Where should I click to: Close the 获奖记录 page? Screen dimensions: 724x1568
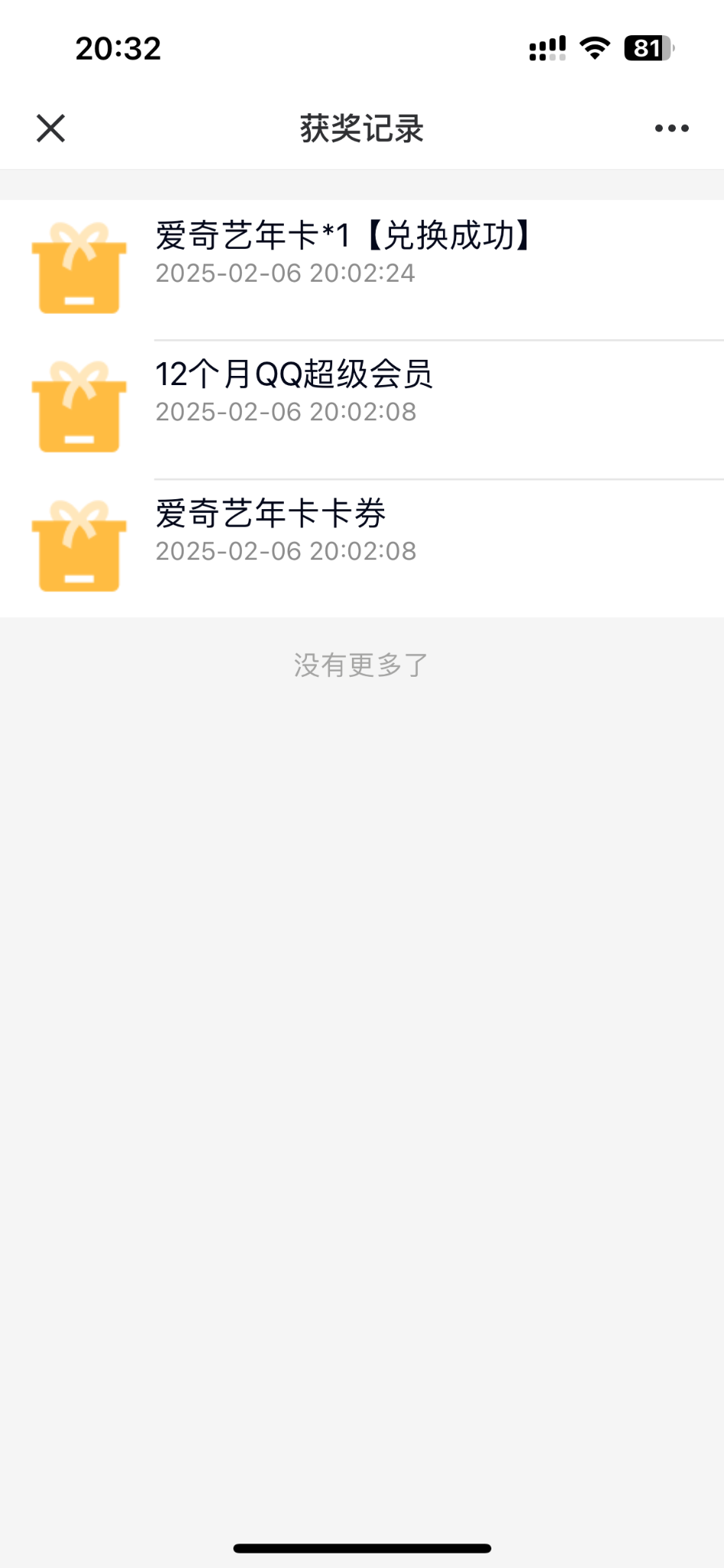[x=51, y=129]
